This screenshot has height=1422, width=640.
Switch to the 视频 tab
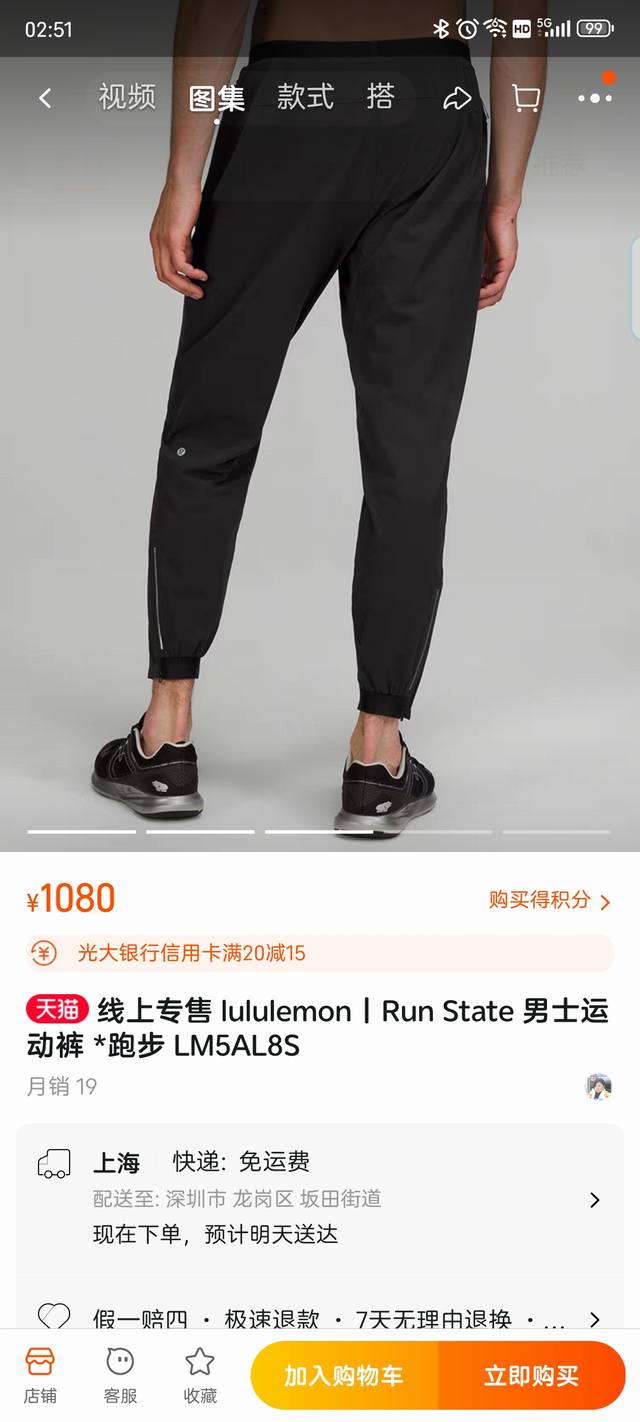127,97
